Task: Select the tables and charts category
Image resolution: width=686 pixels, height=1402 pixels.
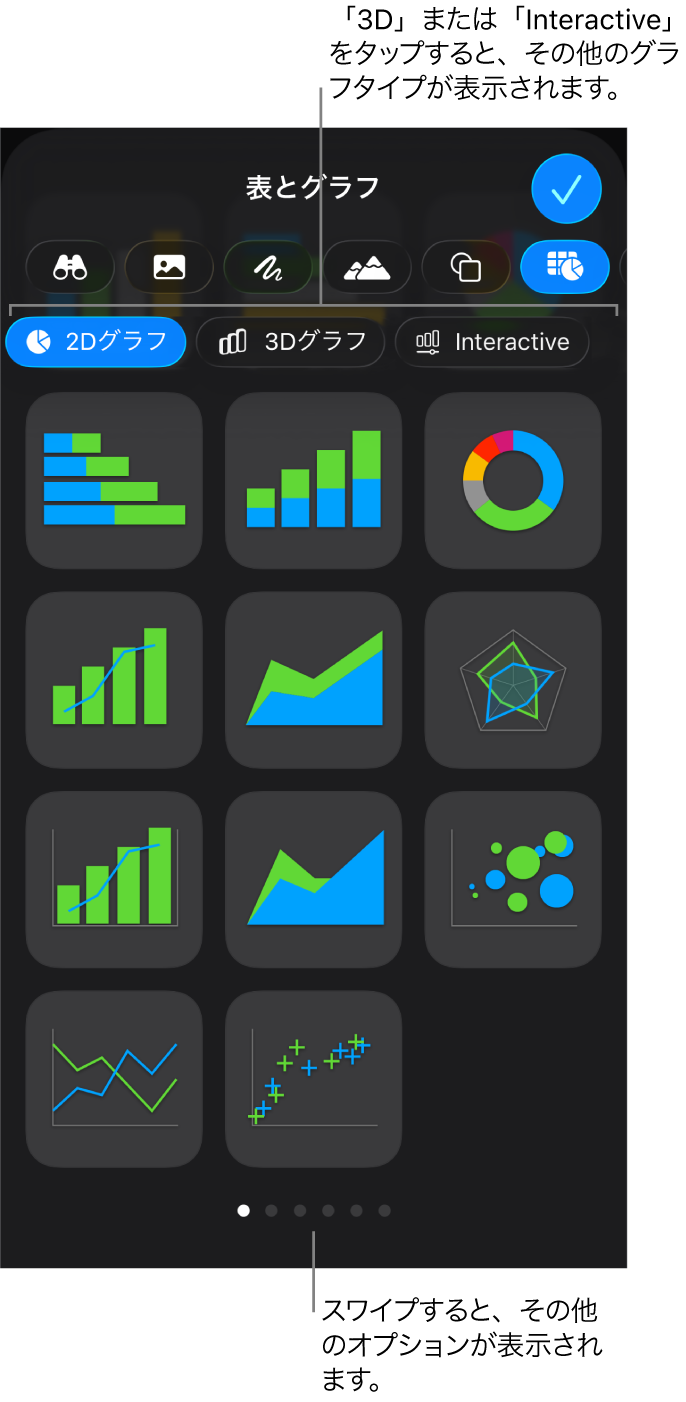Action: click(x=565, y=267)
